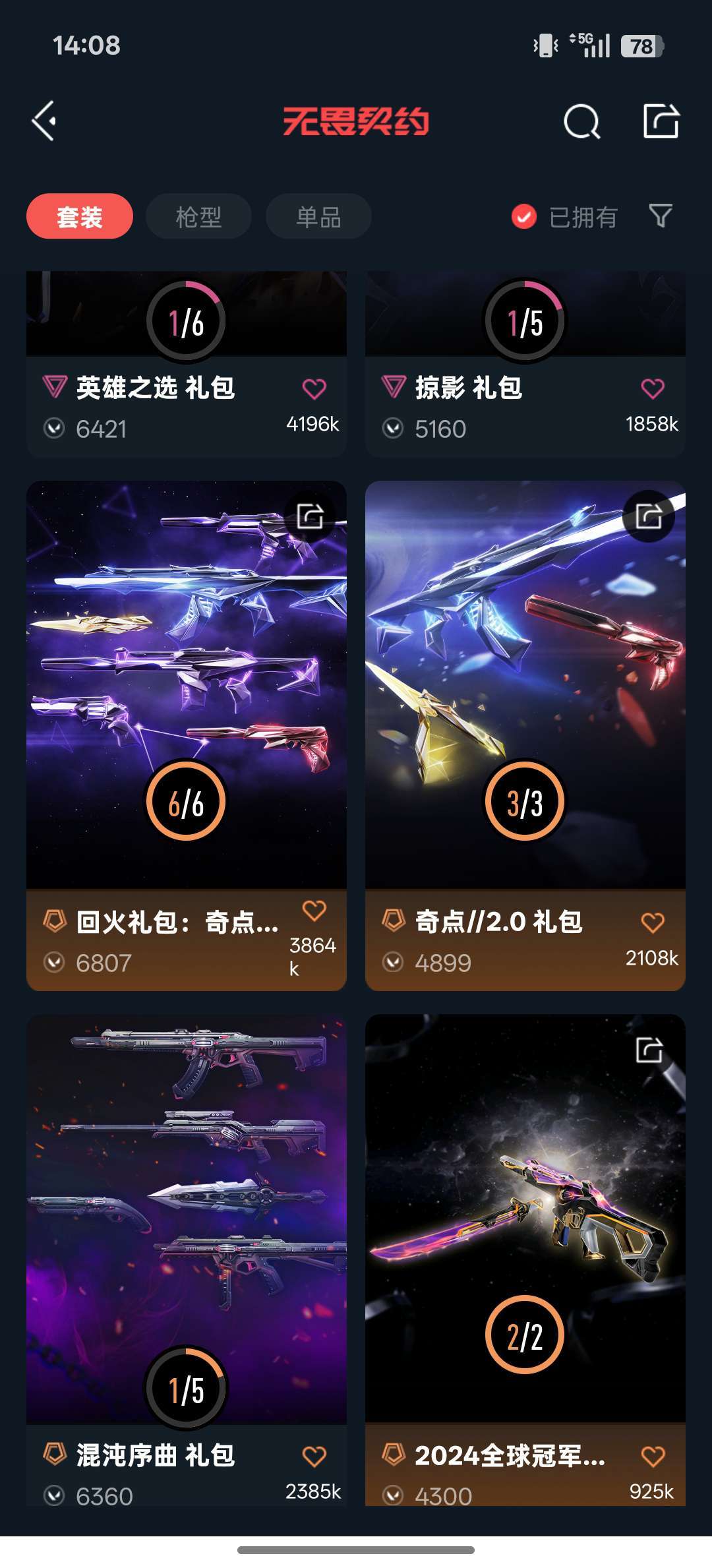Open the 2024全球冠军 bundle card
Viewport: 712px width, 1568px height.
(525, 1260)
